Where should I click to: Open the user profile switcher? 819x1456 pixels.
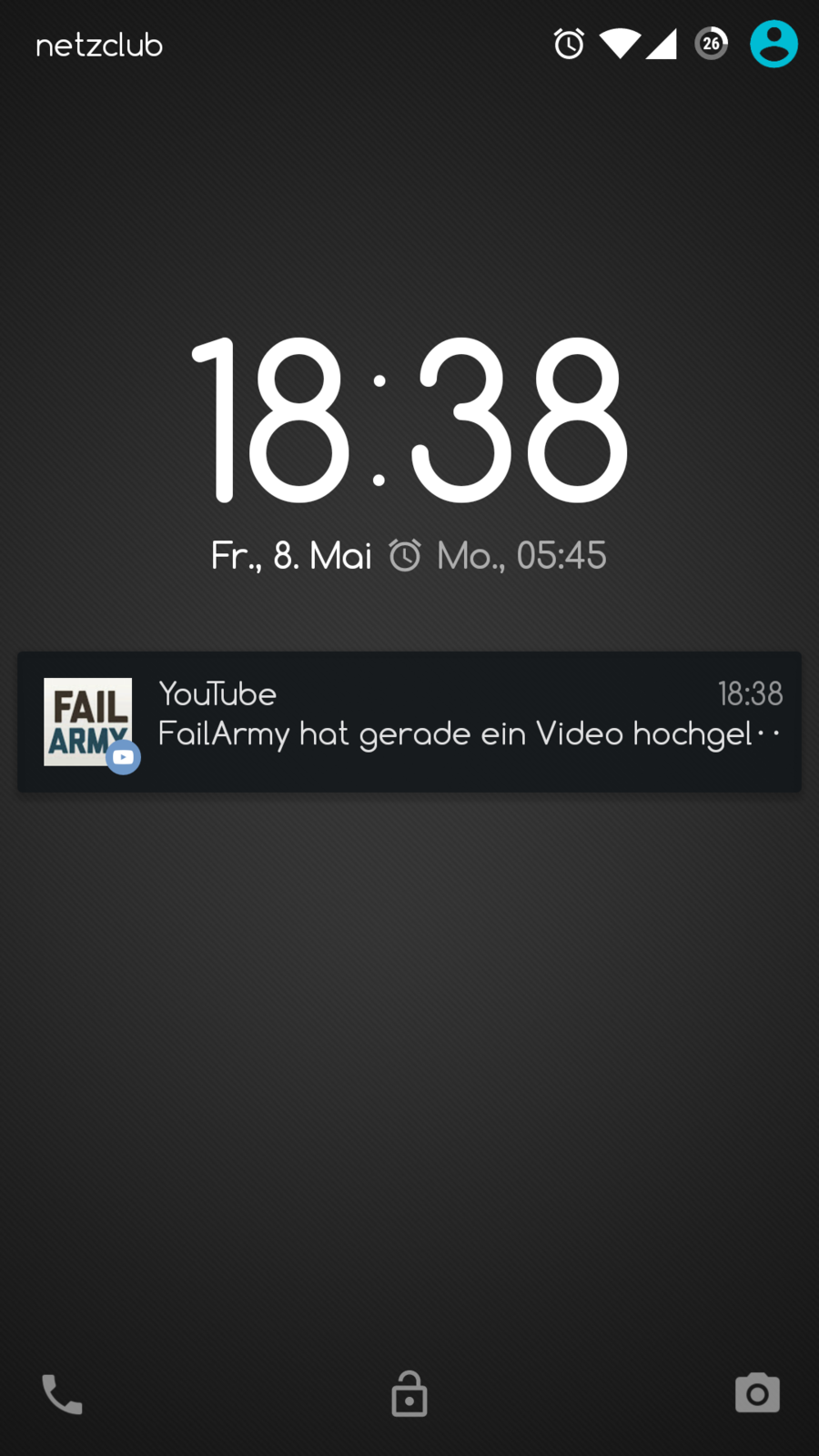[773, 44]
